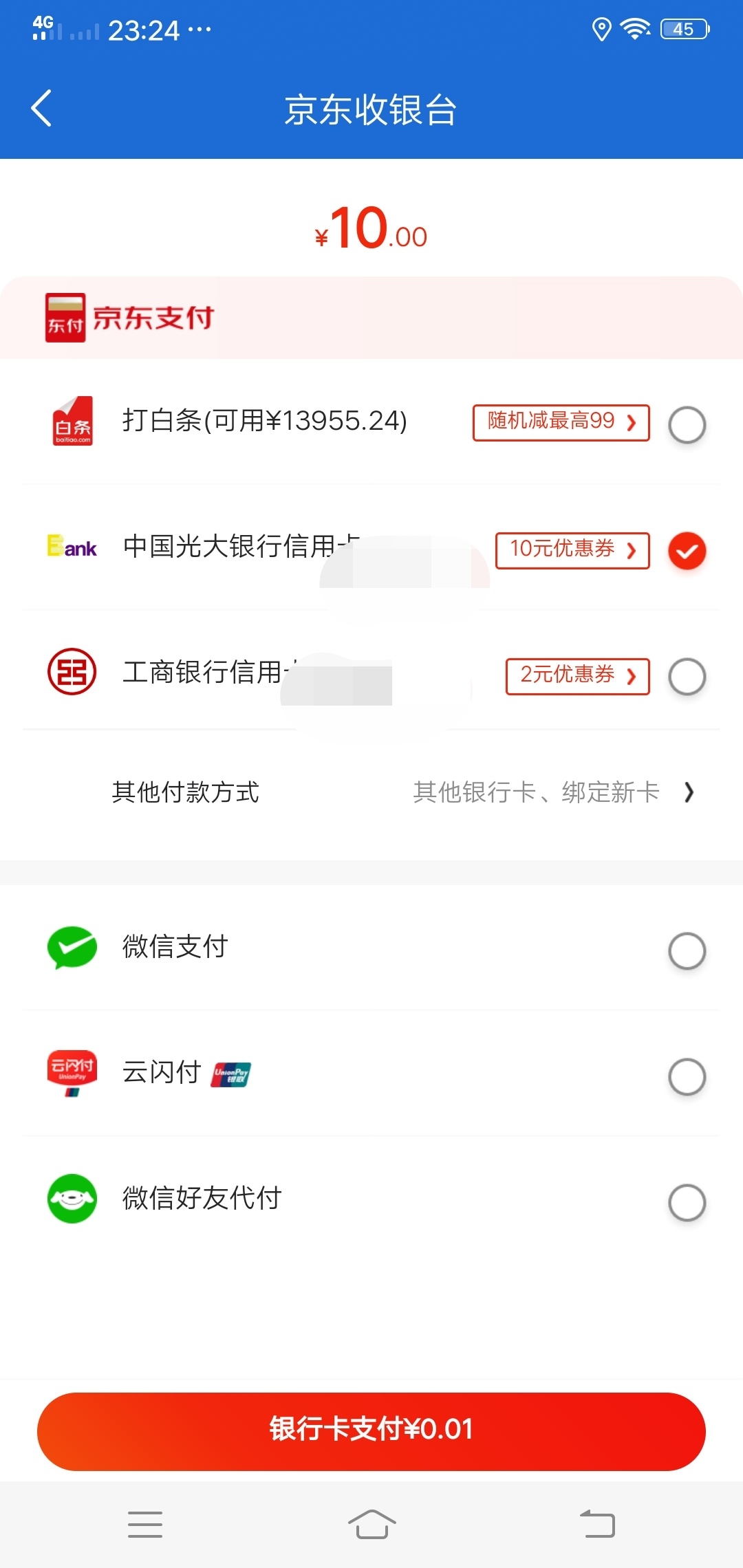The image size is (743, 1568).
Task: Open the 2元优惠券 coupon
Action: pos(577,676)
